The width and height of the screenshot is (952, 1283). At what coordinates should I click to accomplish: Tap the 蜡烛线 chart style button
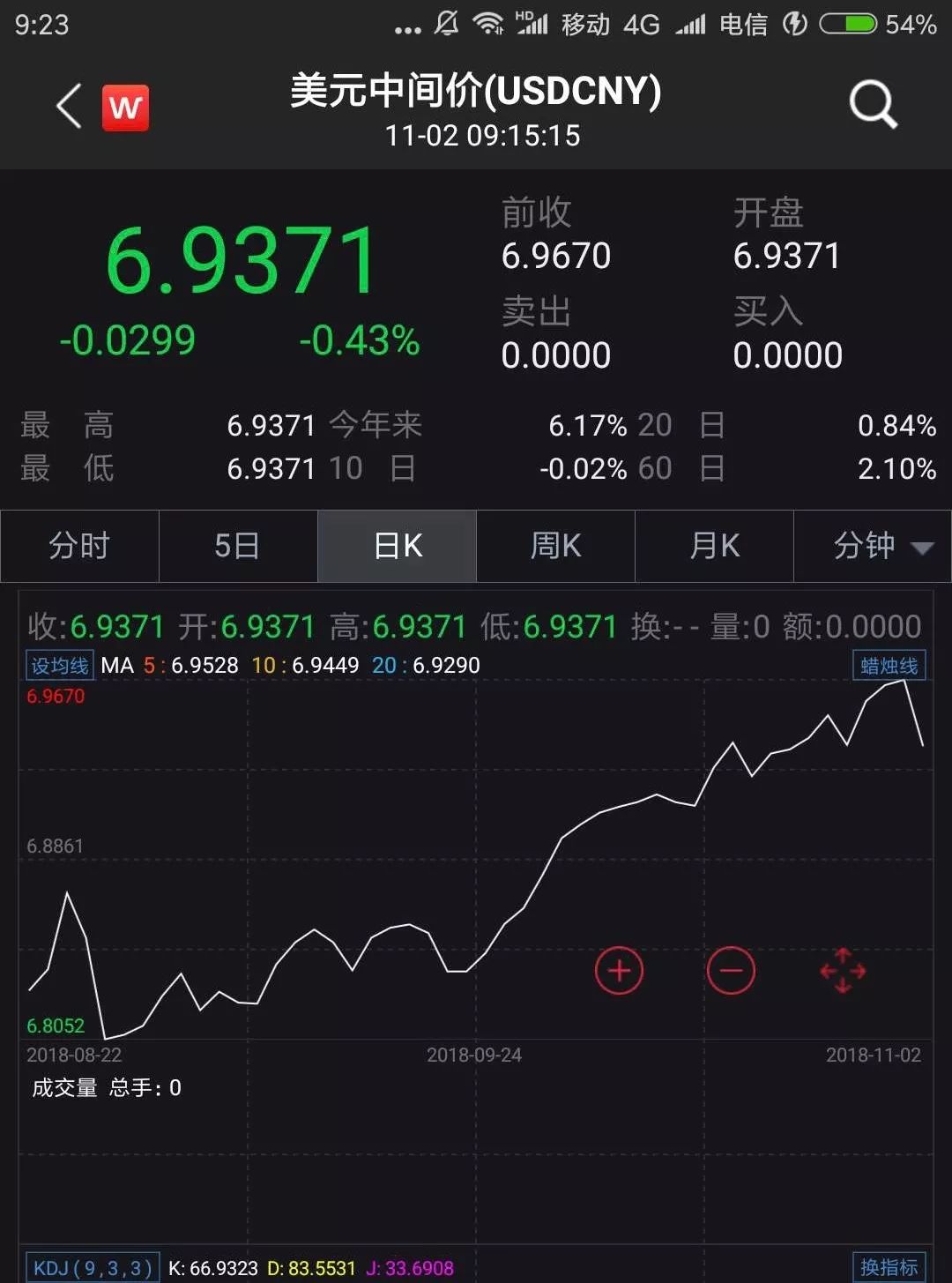(889, 665)
